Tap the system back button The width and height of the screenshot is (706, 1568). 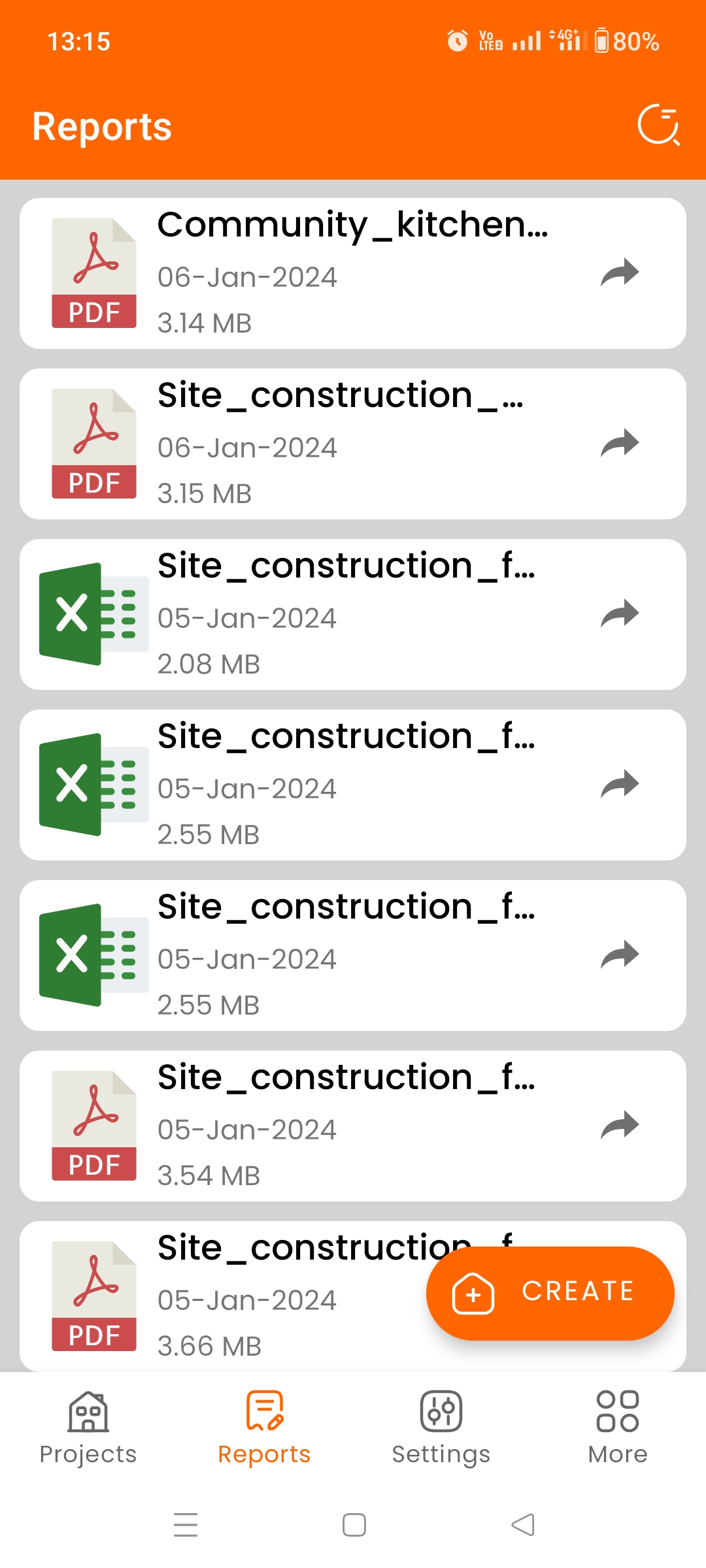click(523, 1525)
